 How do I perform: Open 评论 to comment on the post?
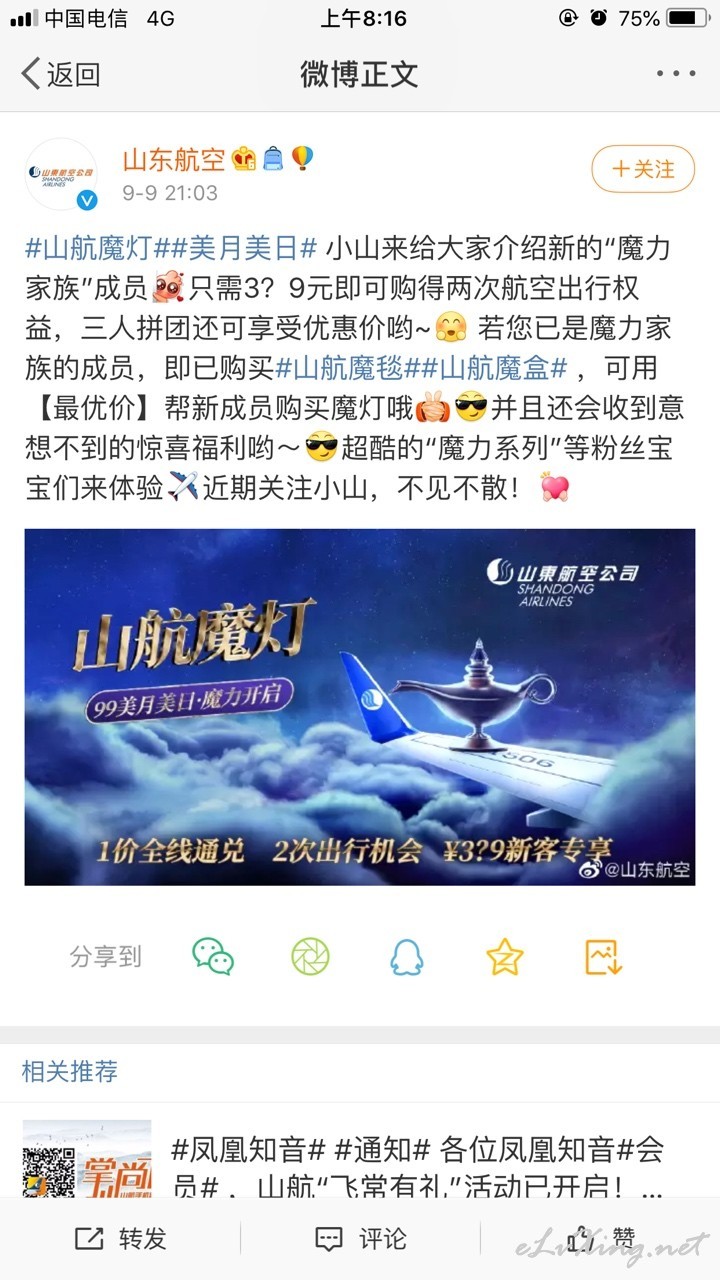pyautogui.click(x=360, y=1239)
